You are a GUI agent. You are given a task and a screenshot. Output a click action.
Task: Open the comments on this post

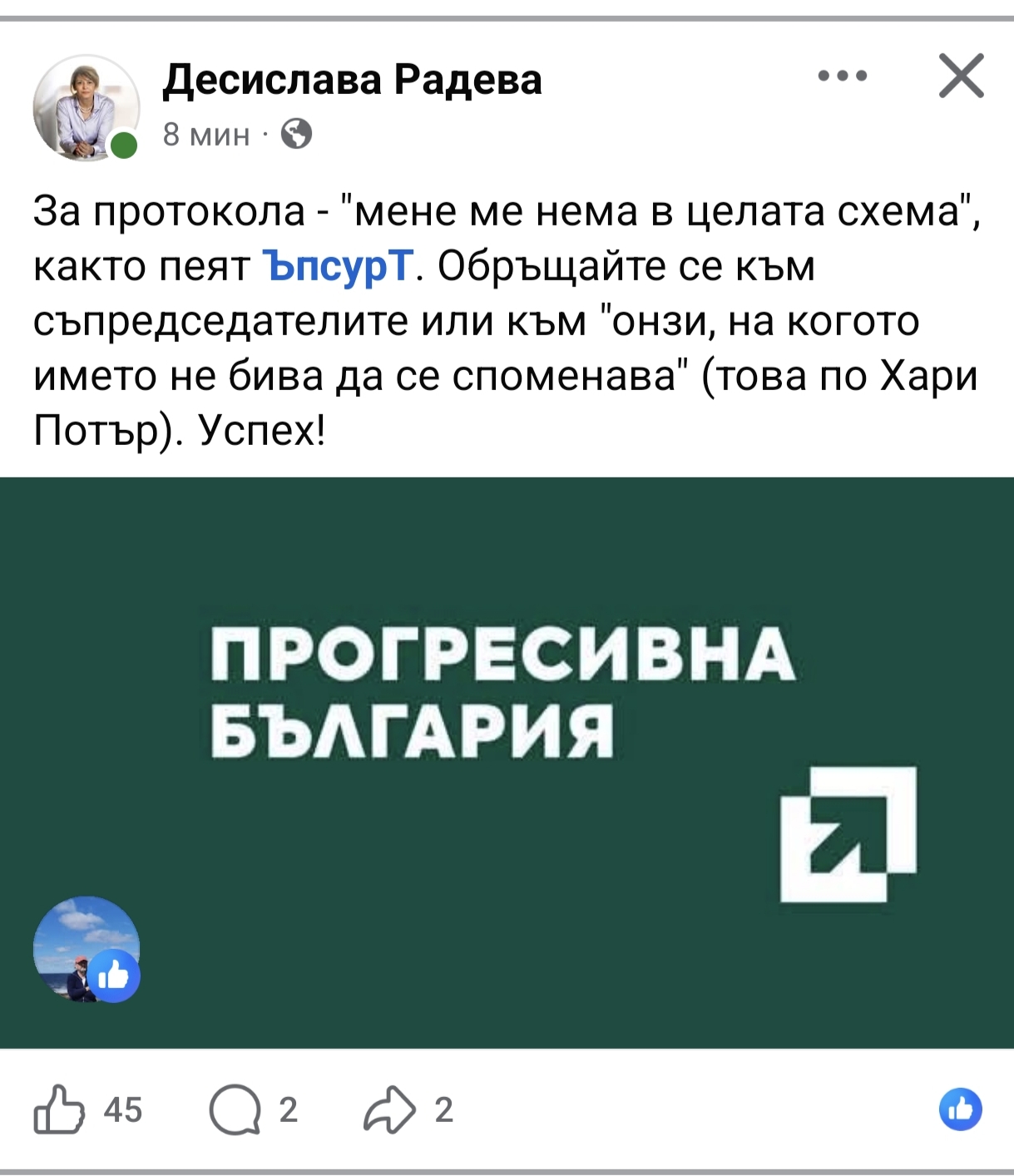[235, 1110]
